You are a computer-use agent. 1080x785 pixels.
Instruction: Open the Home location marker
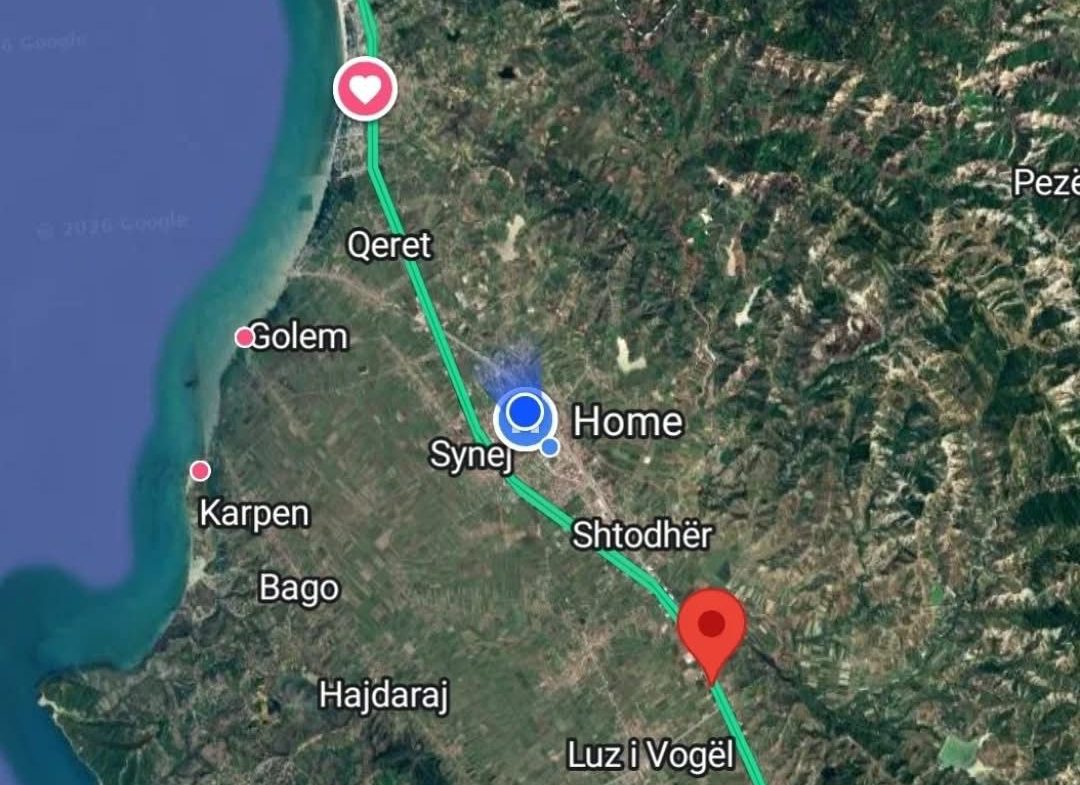click(x=525, y=413)
